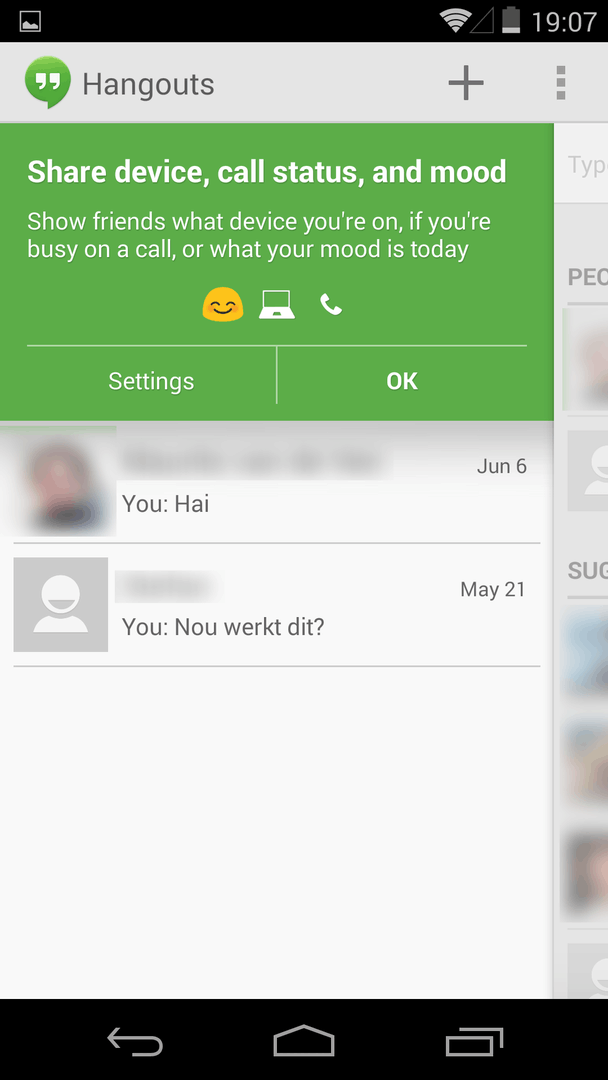Open Settings from the green banner
The image size is (608, 1080).
point(151,381)
